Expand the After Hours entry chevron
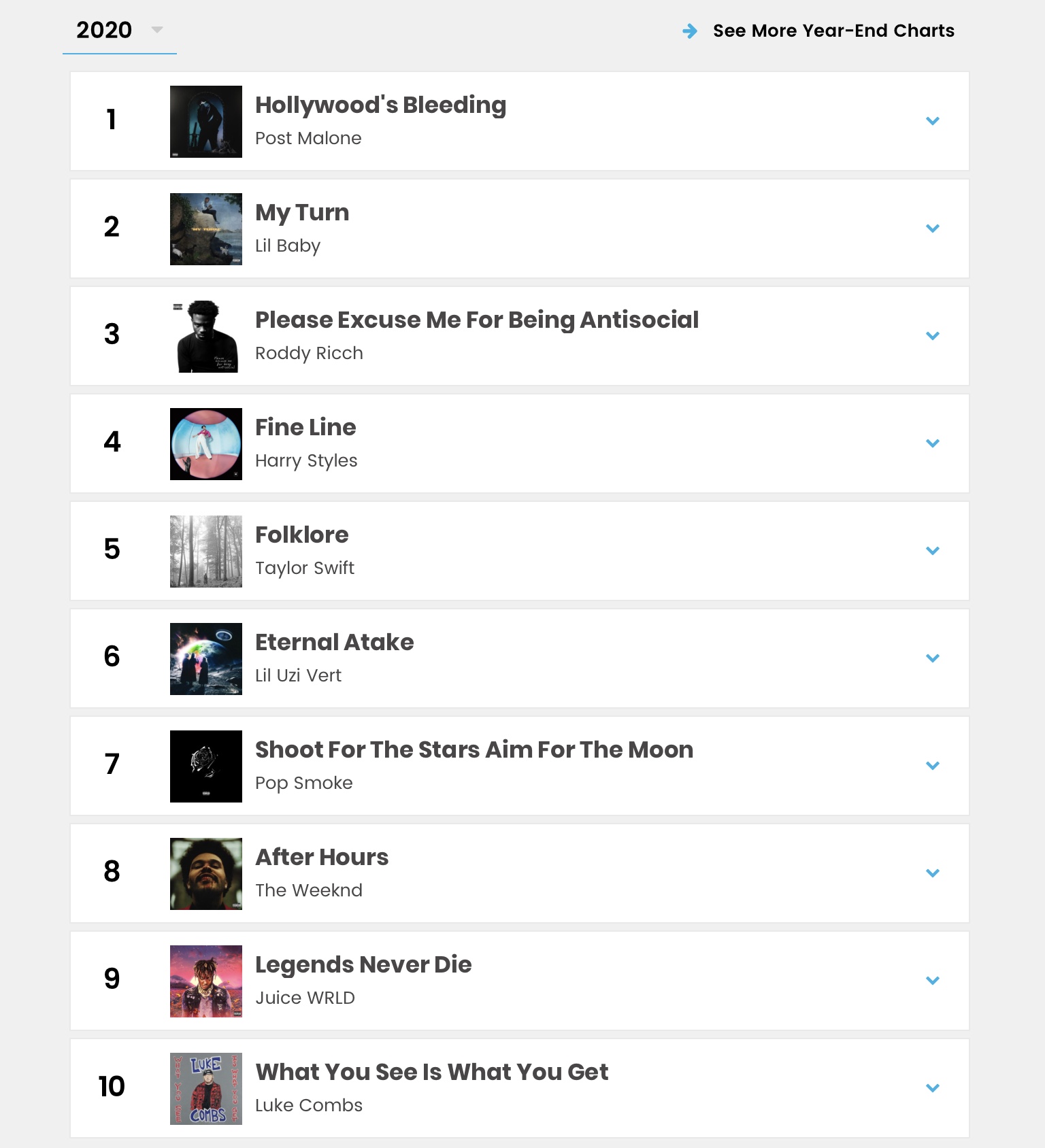 point(933,873)
